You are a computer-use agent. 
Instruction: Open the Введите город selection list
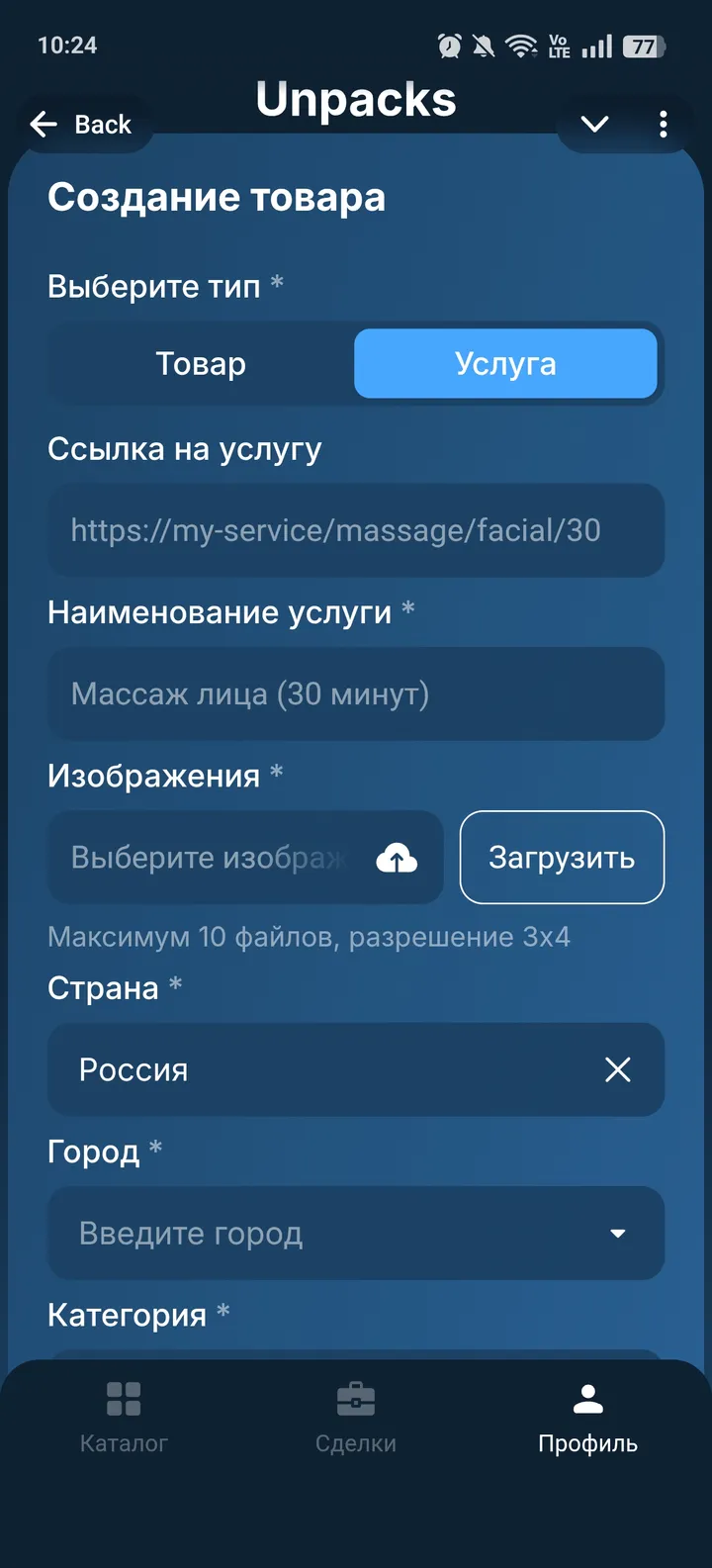(x=356, y=1234)
